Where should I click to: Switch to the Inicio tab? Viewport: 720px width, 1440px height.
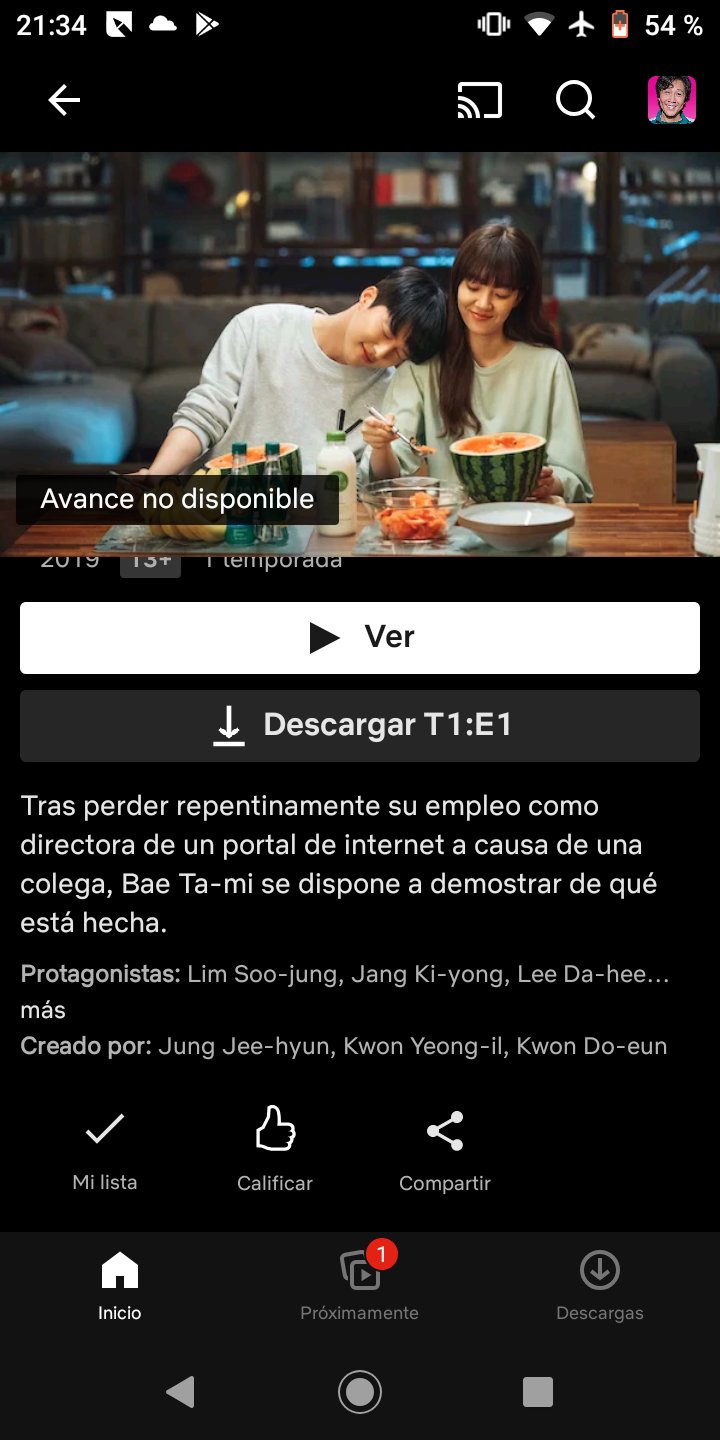pos(120,1285)
